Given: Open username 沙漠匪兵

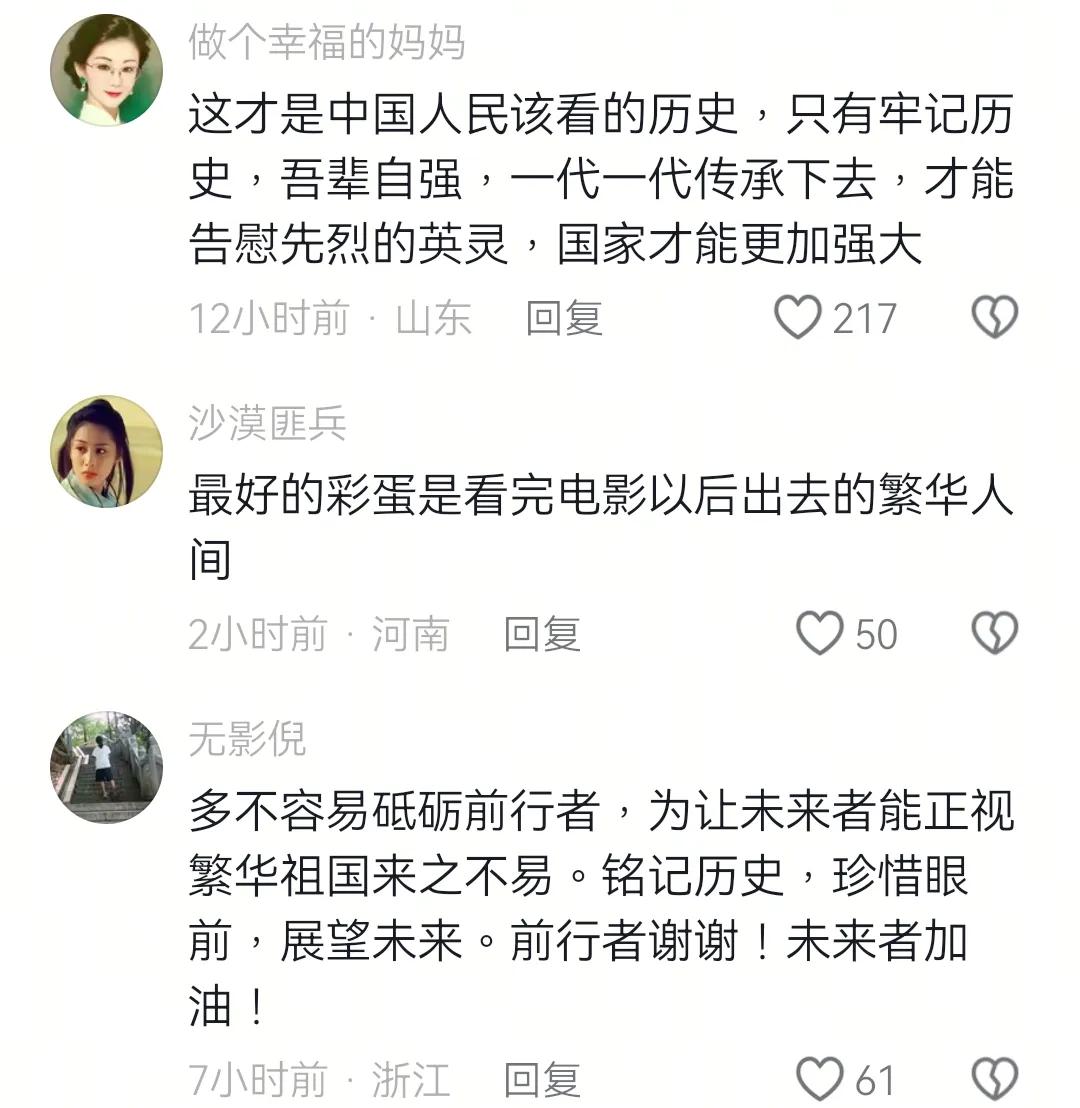Looking at the screenshot, I should tap(267, 425).
